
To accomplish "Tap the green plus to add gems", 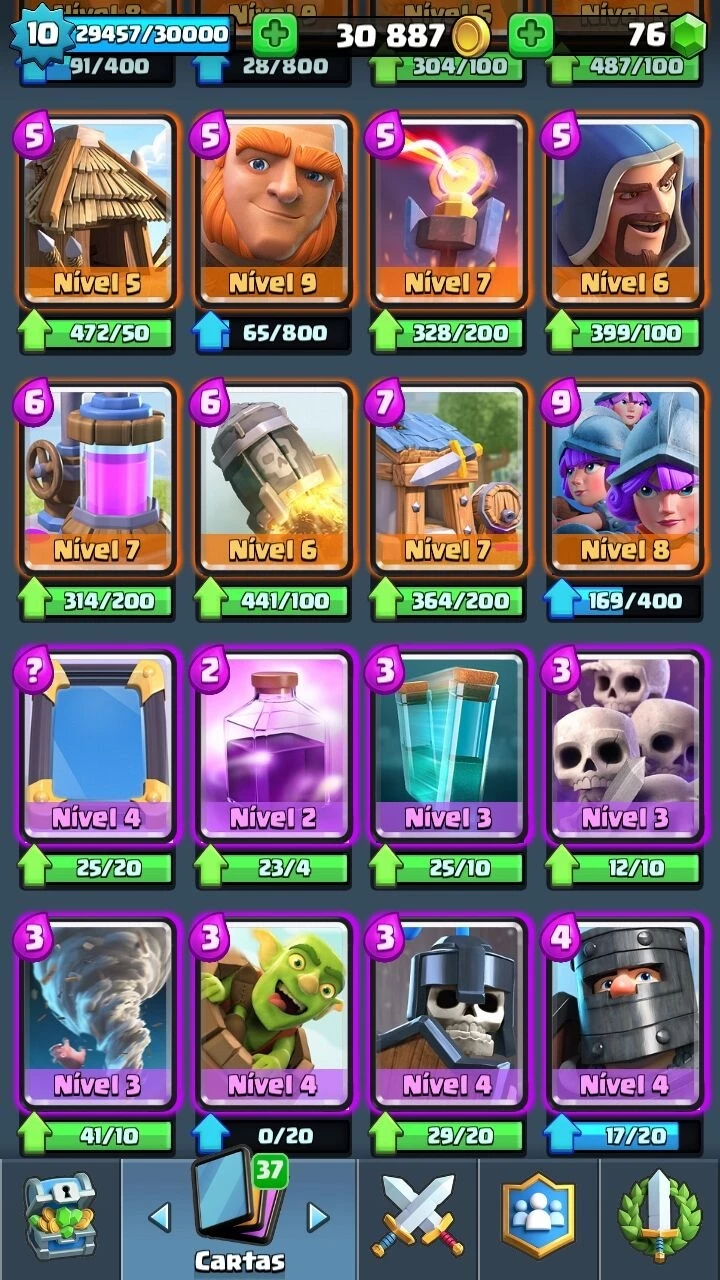I will coord(531,37).
